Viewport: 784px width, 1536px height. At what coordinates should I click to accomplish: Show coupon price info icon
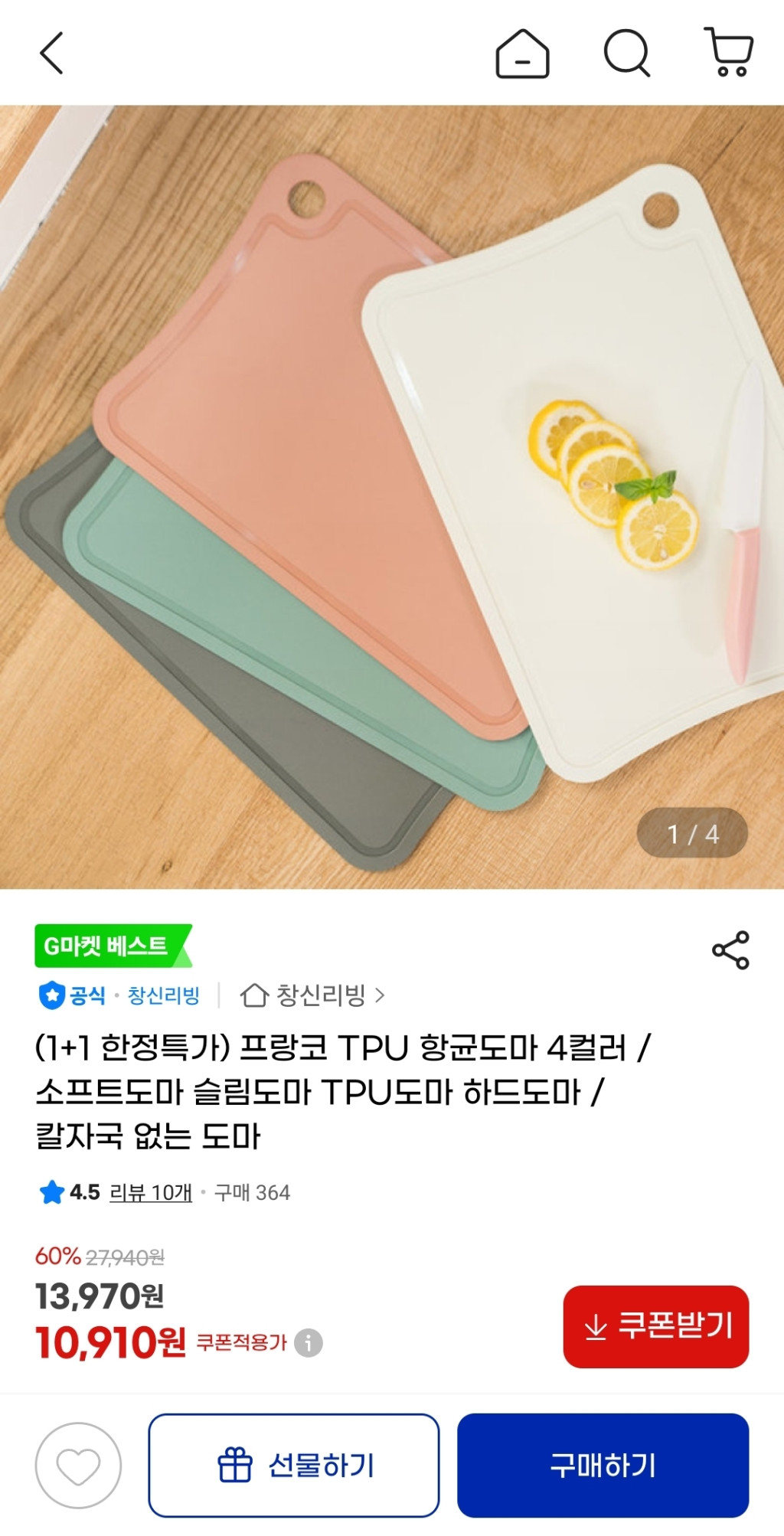[x=309, y=1342]
